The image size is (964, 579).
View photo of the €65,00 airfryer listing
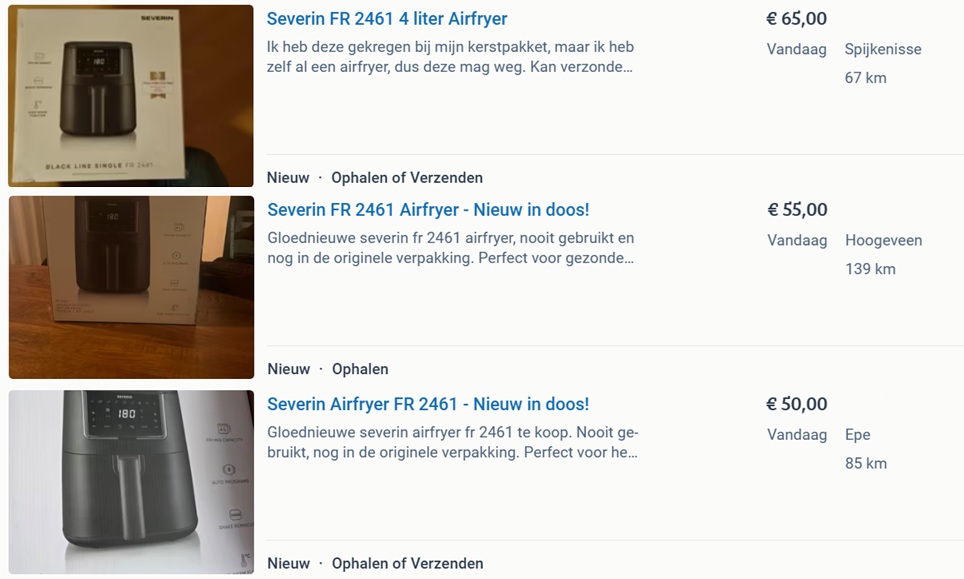coord(131,96)
